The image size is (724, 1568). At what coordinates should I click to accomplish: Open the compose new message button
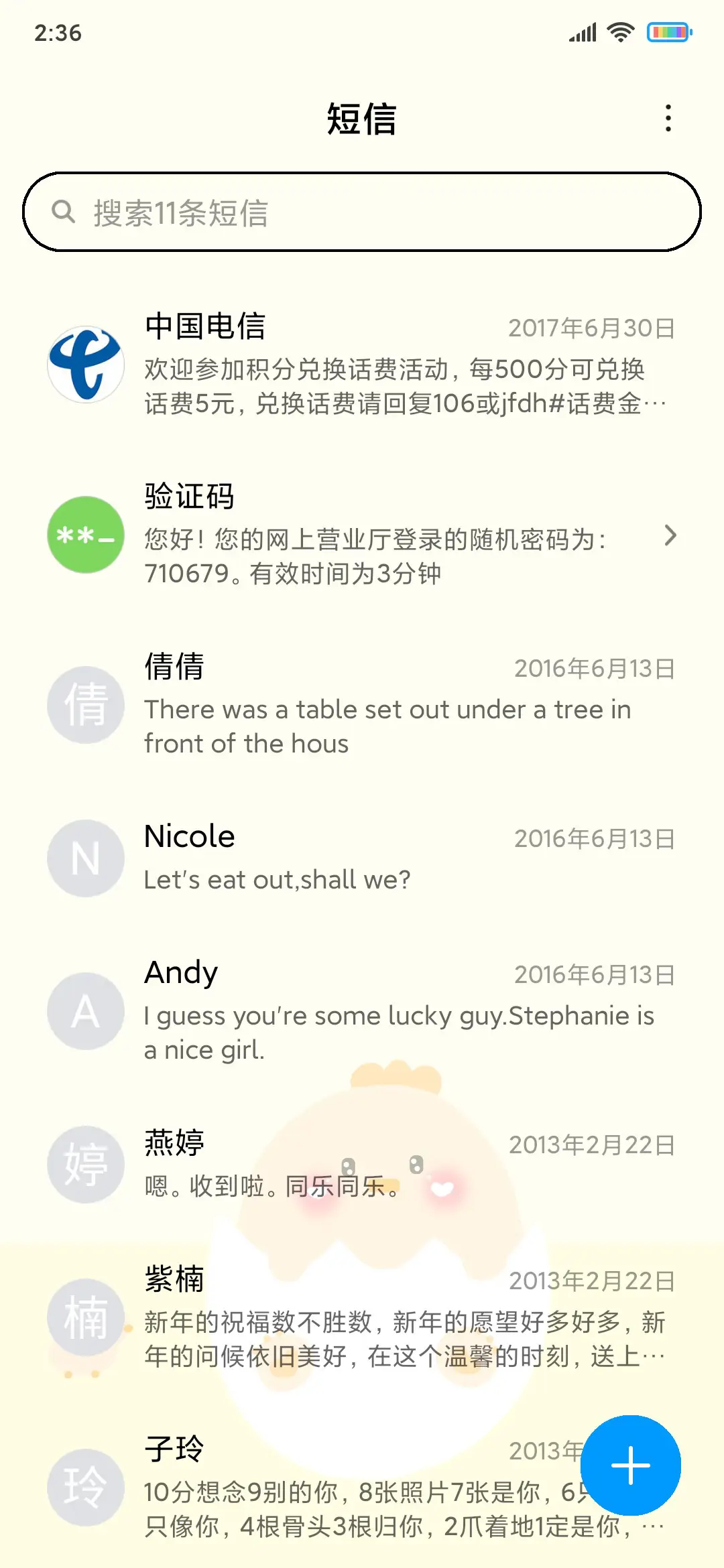coord(631,1465)
